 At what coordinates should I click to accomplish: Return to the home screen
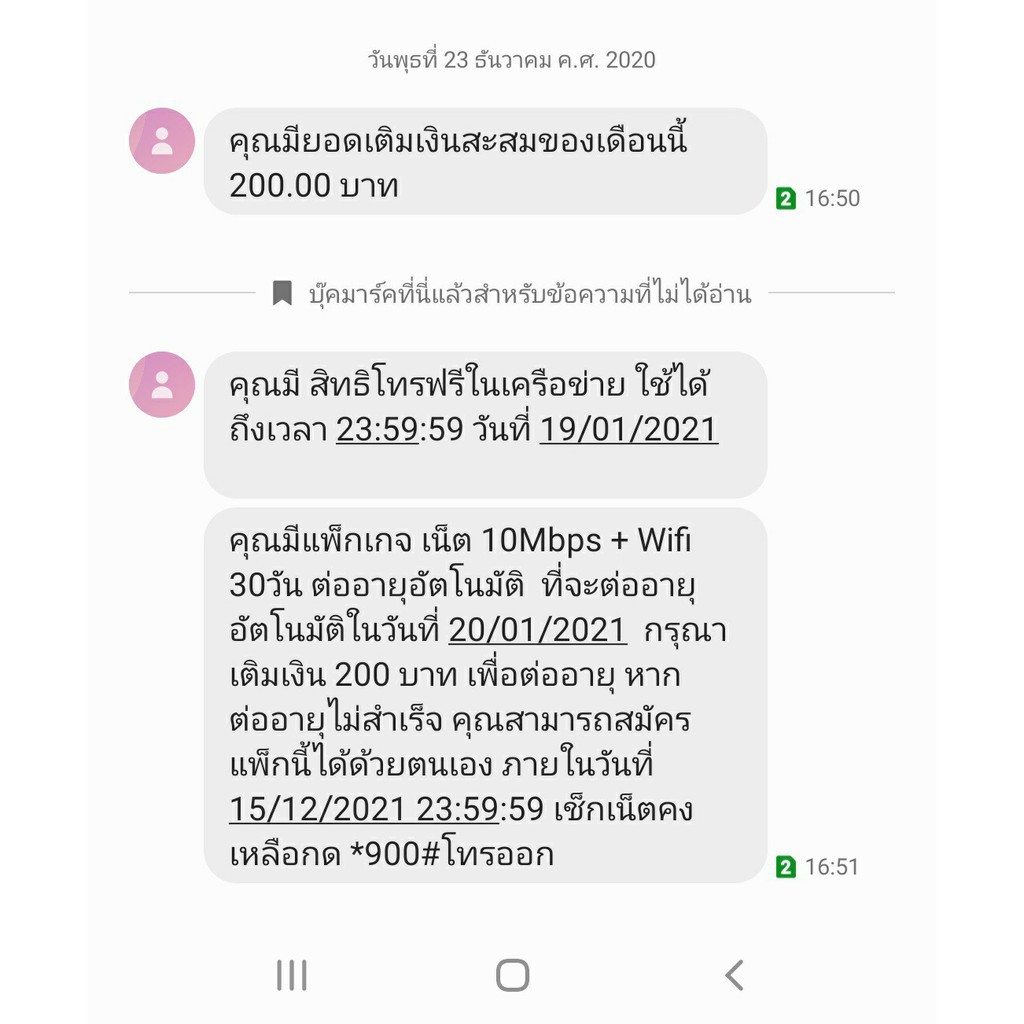(512, 975)
